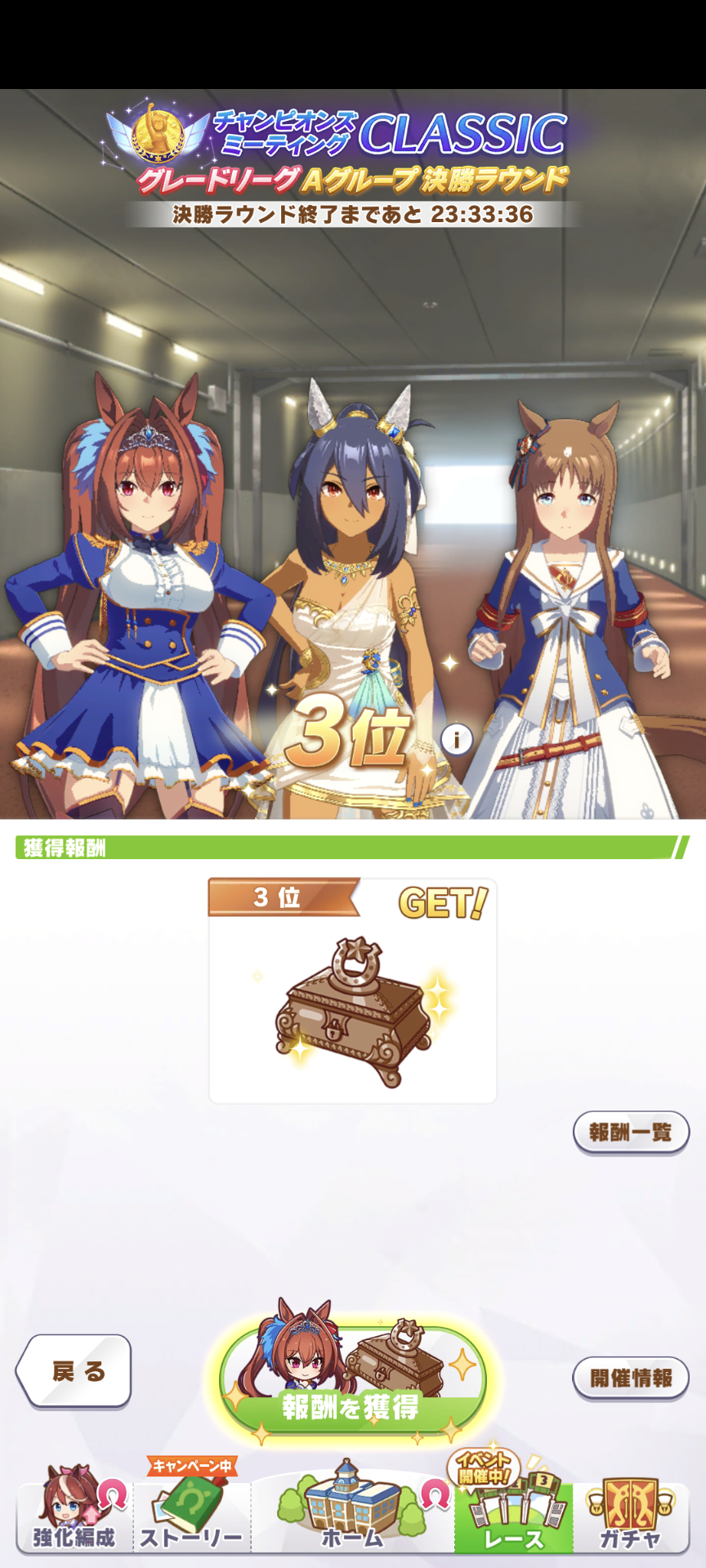The image size is (706, 1568).
Task: Go to the ホーム tab
Action: click(352, 1519)
